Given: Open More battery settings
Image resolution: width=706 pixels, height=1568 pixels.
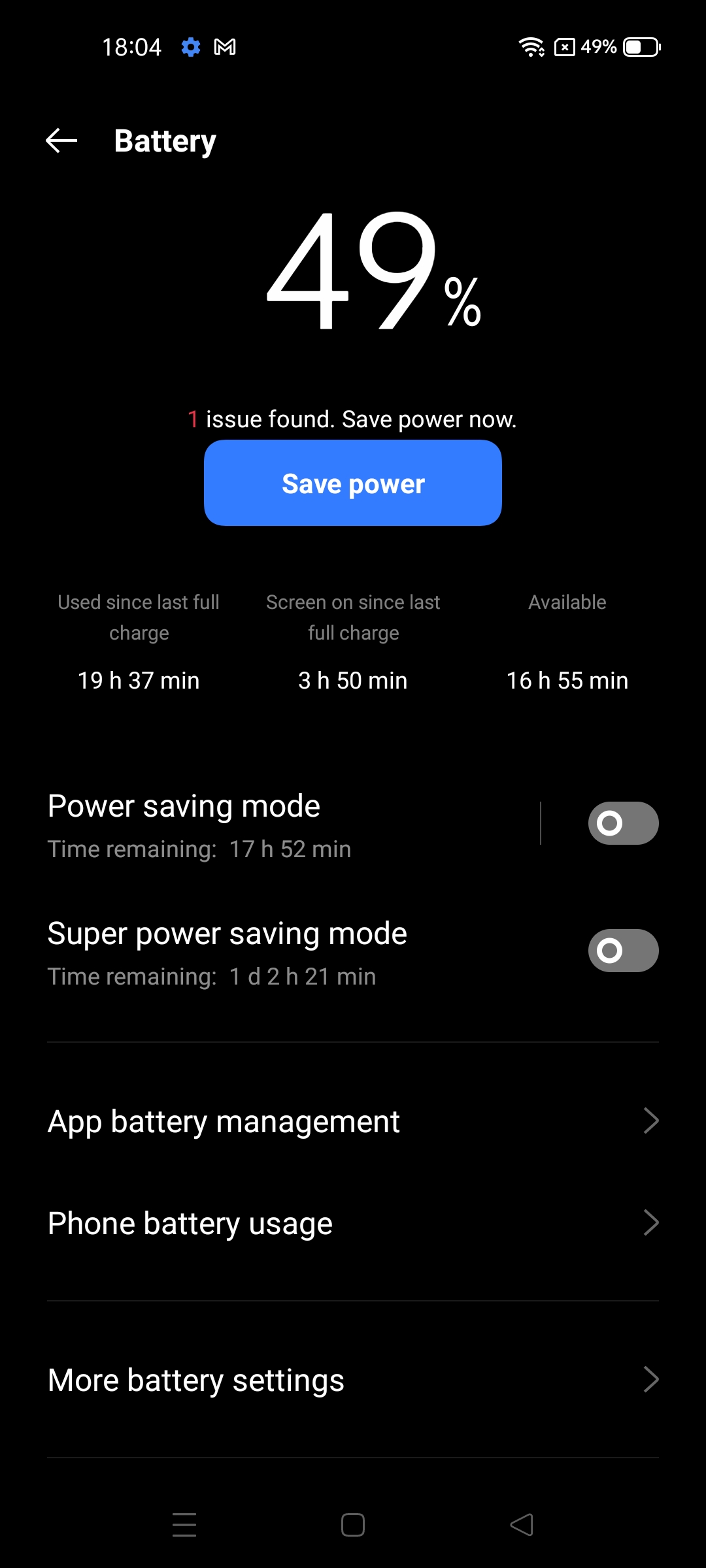Looking at the screenshot, I should (353, 1380).
